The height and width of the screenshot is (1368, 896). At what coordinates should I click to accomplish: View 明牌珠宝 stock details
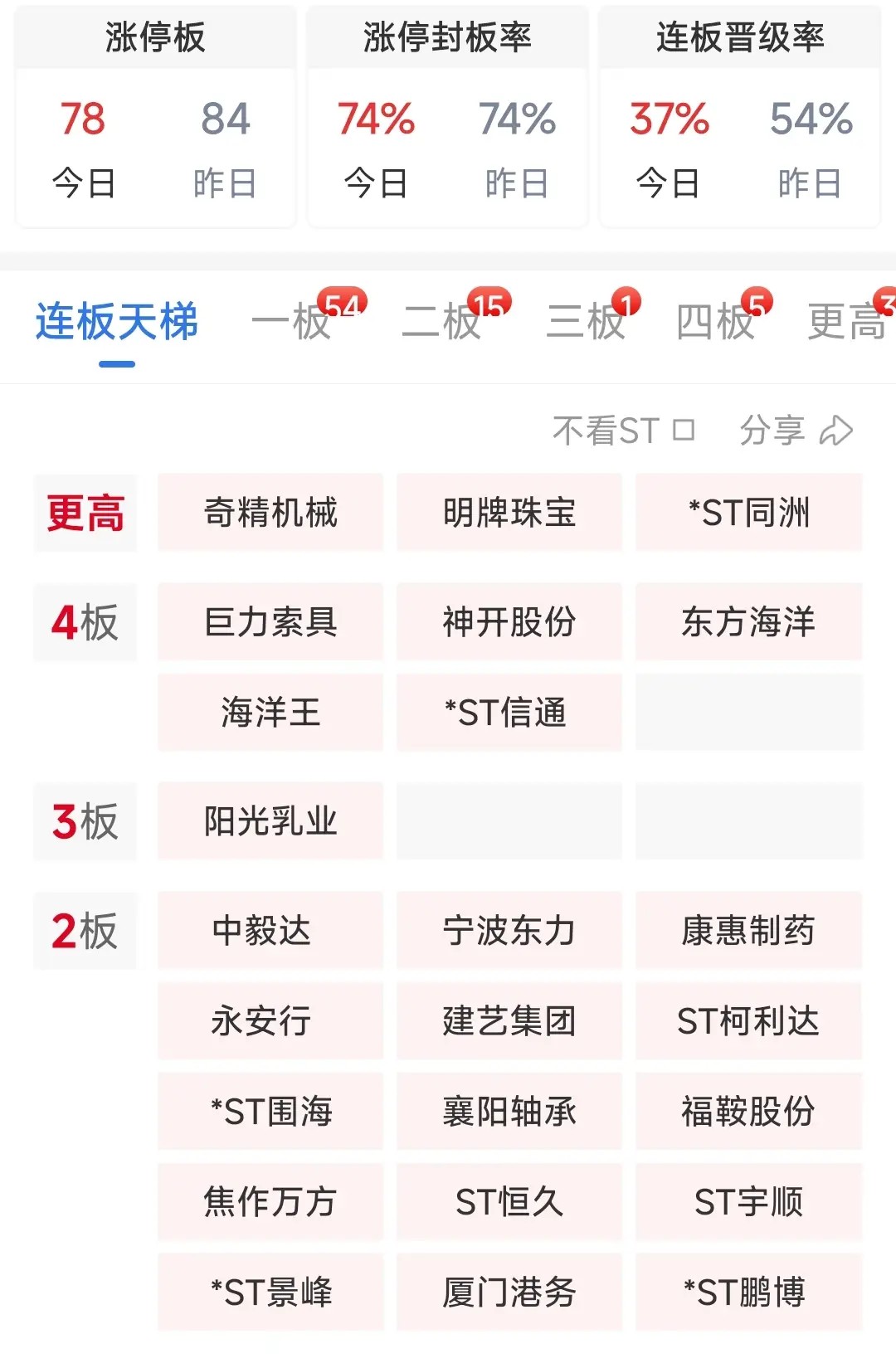pyautogui.click(x=509, y=513)
